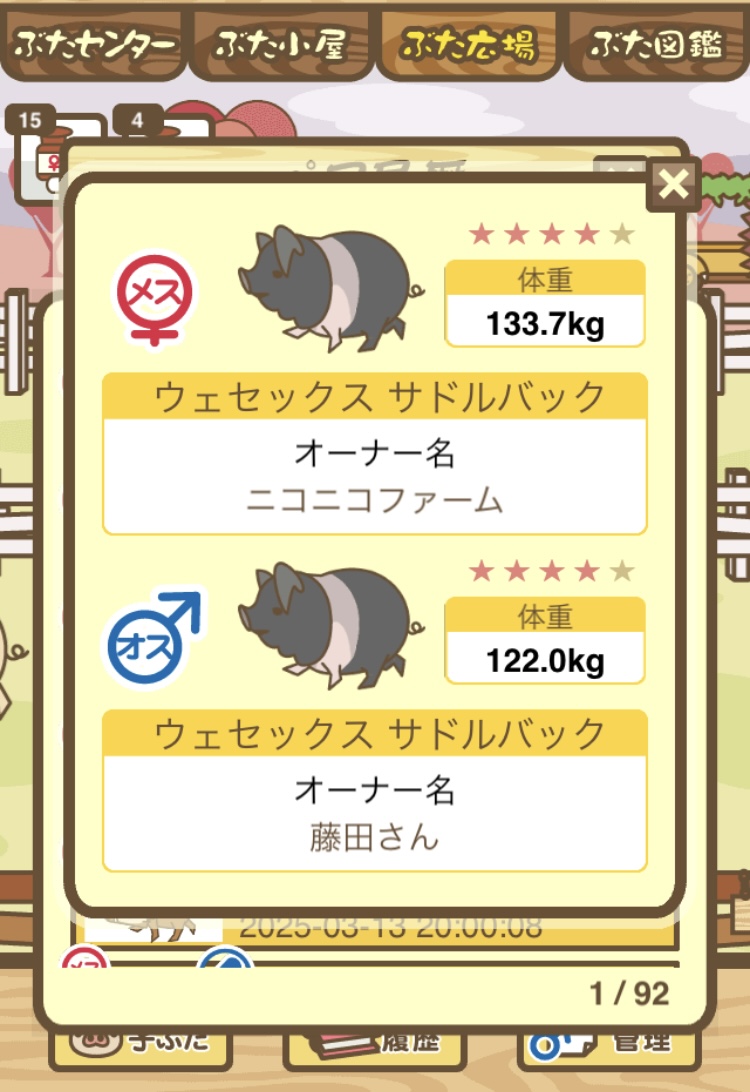Close the pig pair details dialog
This screenshot has width=750, height=1092.
[674, 184]
